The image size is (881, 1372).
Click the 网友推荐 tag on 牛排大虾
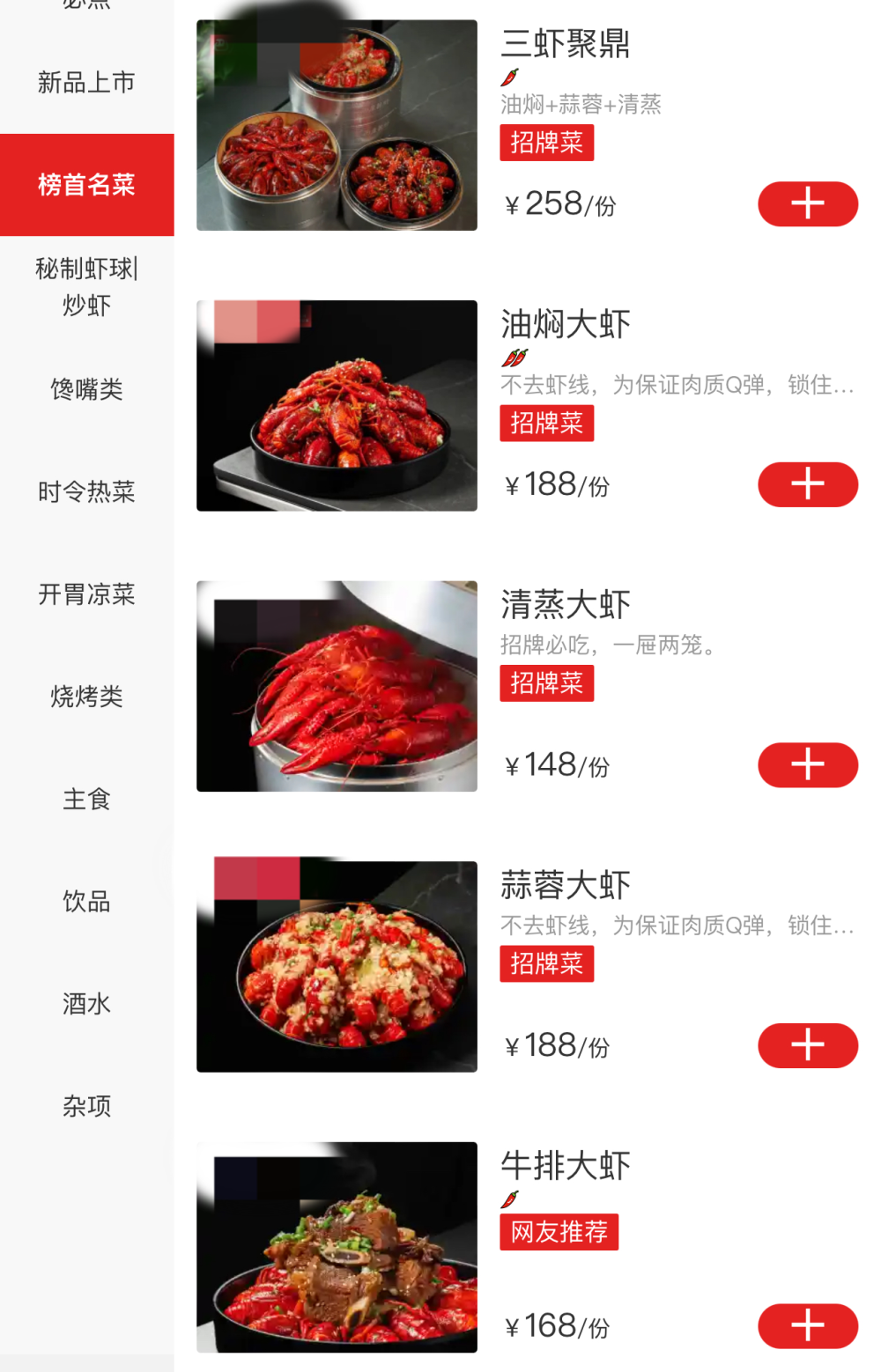point(559,1231)
